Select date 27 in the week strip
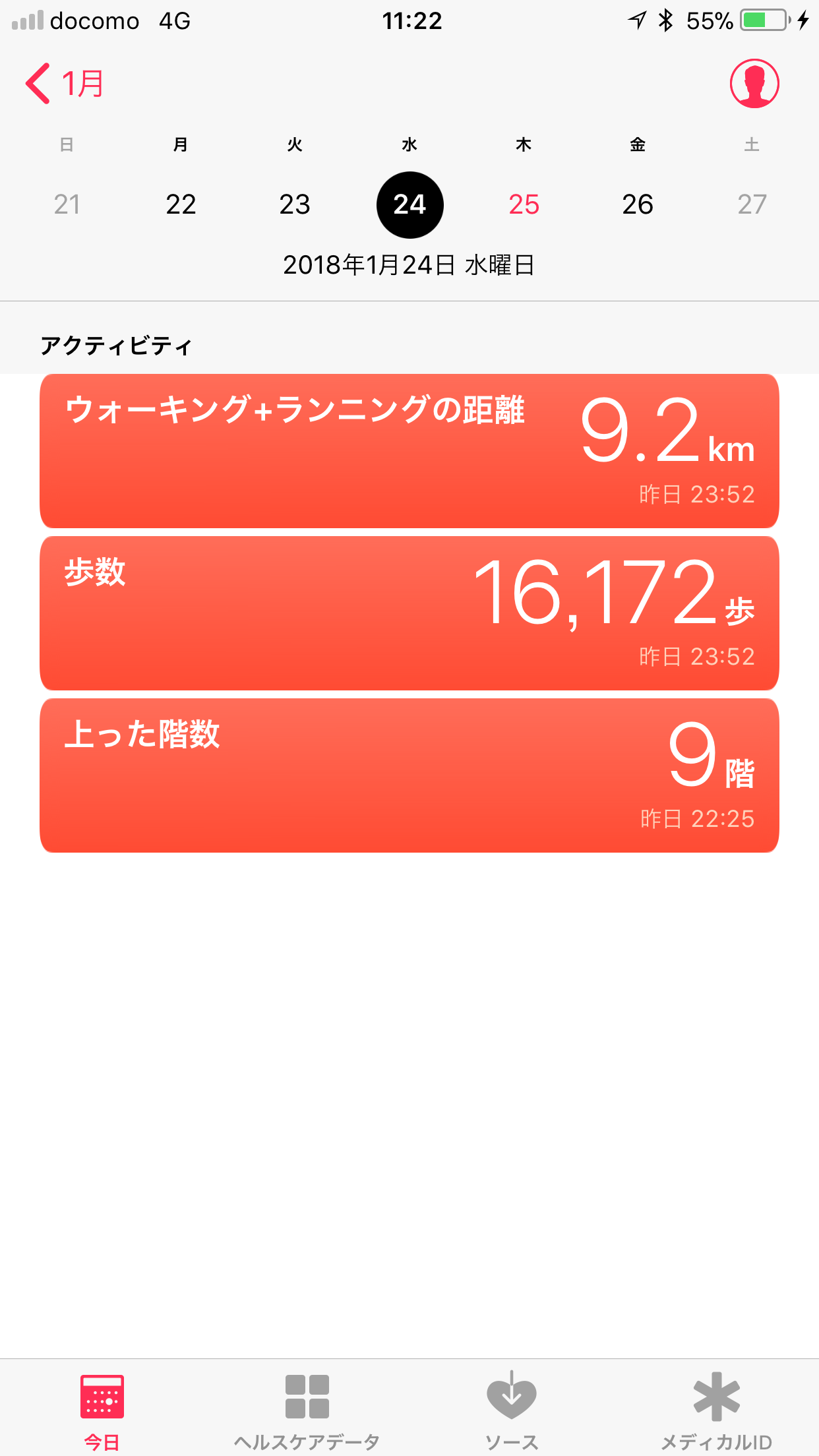The width and height of the screenshot is (819, 1456). point(752,204)
